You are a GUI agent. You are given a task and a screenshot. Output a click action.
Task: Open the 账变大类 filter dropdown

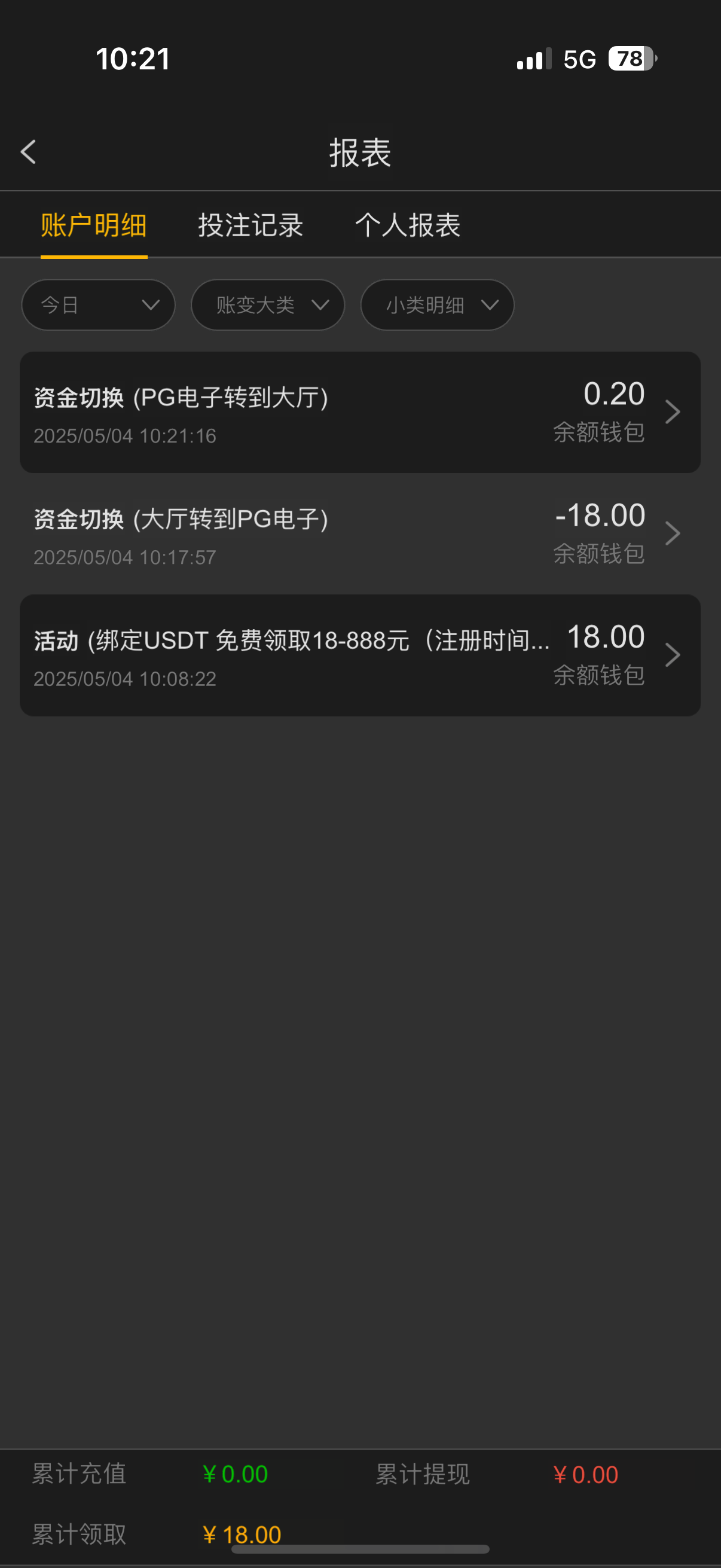(x=268, y=305)
